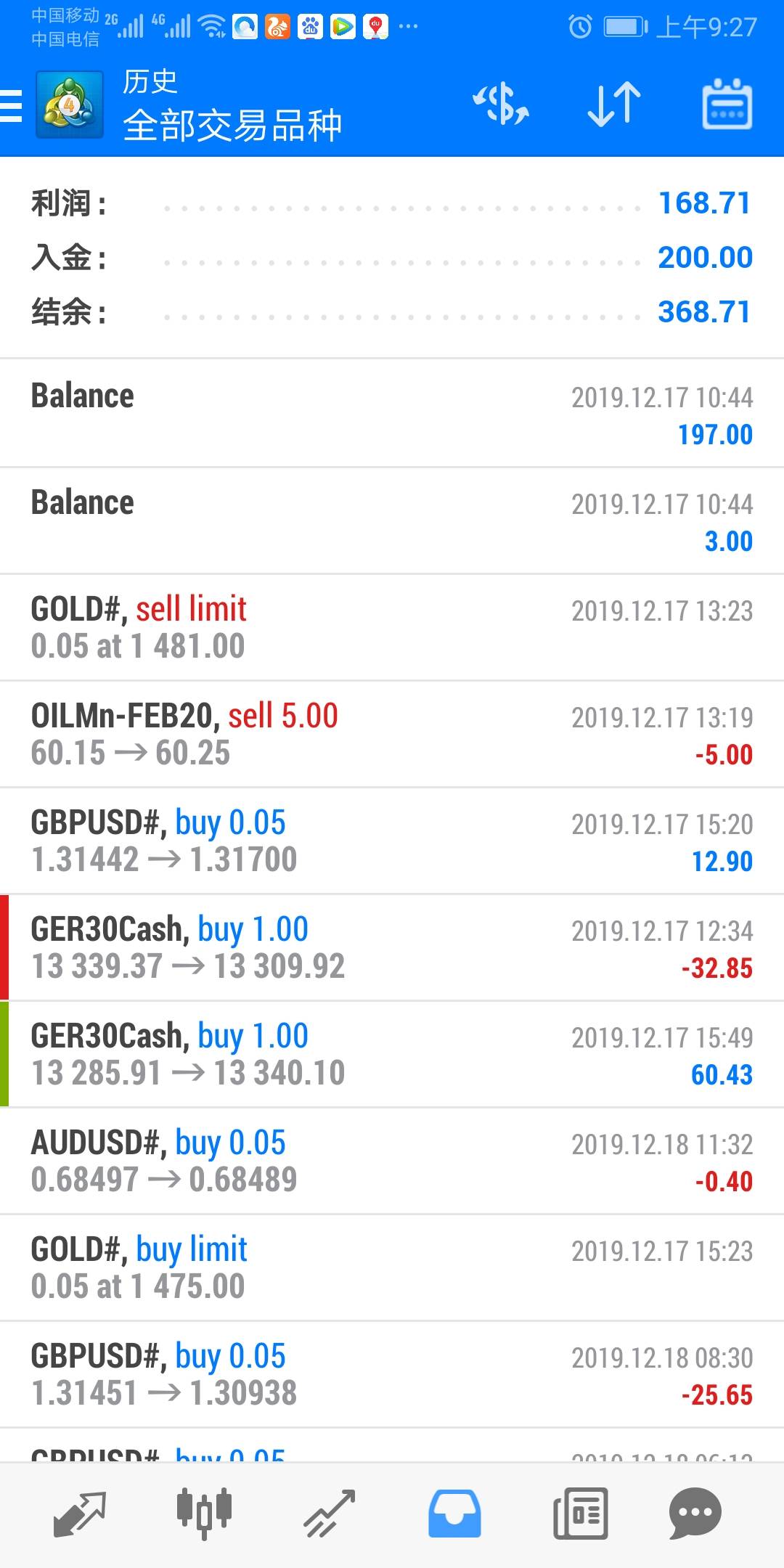The image size is (784, 1568).
Task: Open the symbol filter dollar icon
Action: [x=501, y=105]
